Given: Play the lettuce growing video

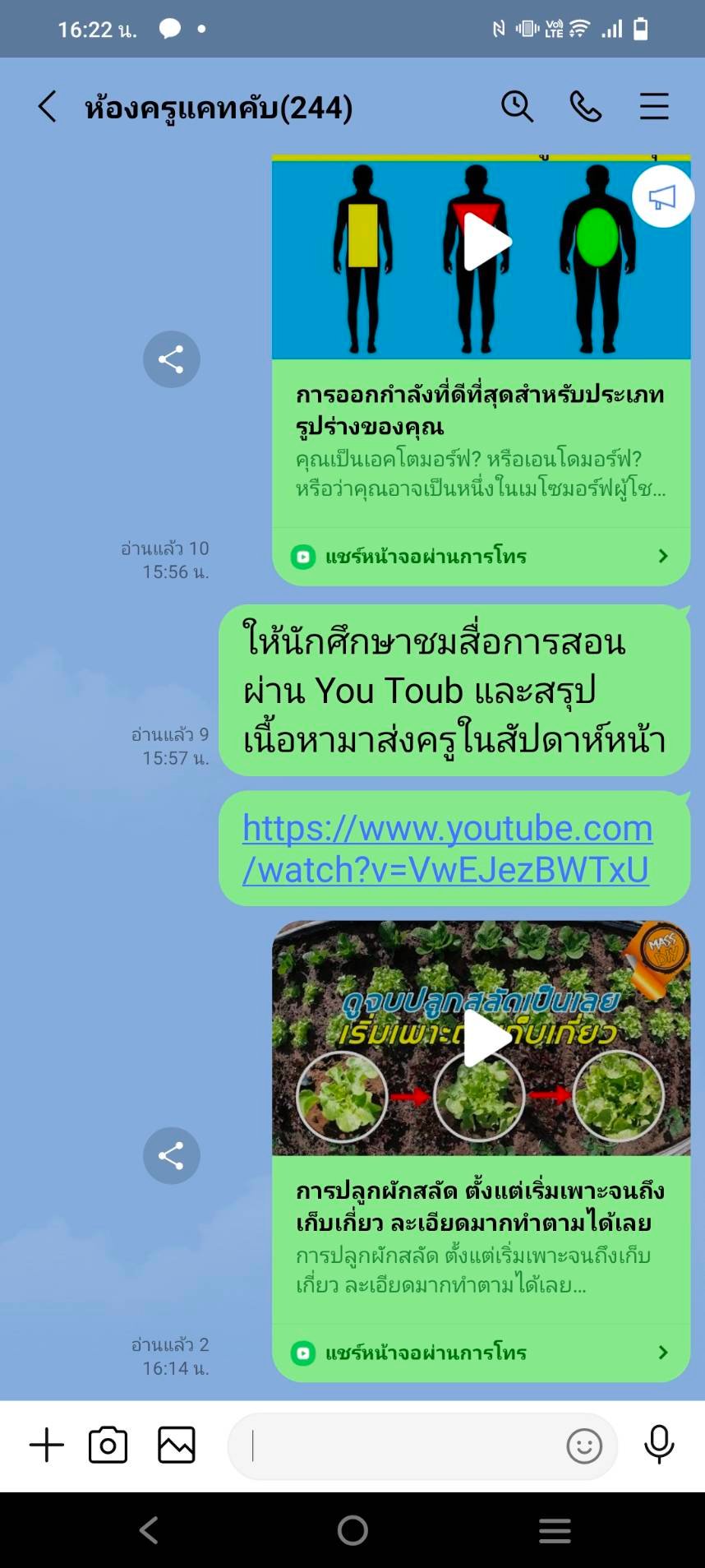Looking at the screenshot, I should point(485,1039).
